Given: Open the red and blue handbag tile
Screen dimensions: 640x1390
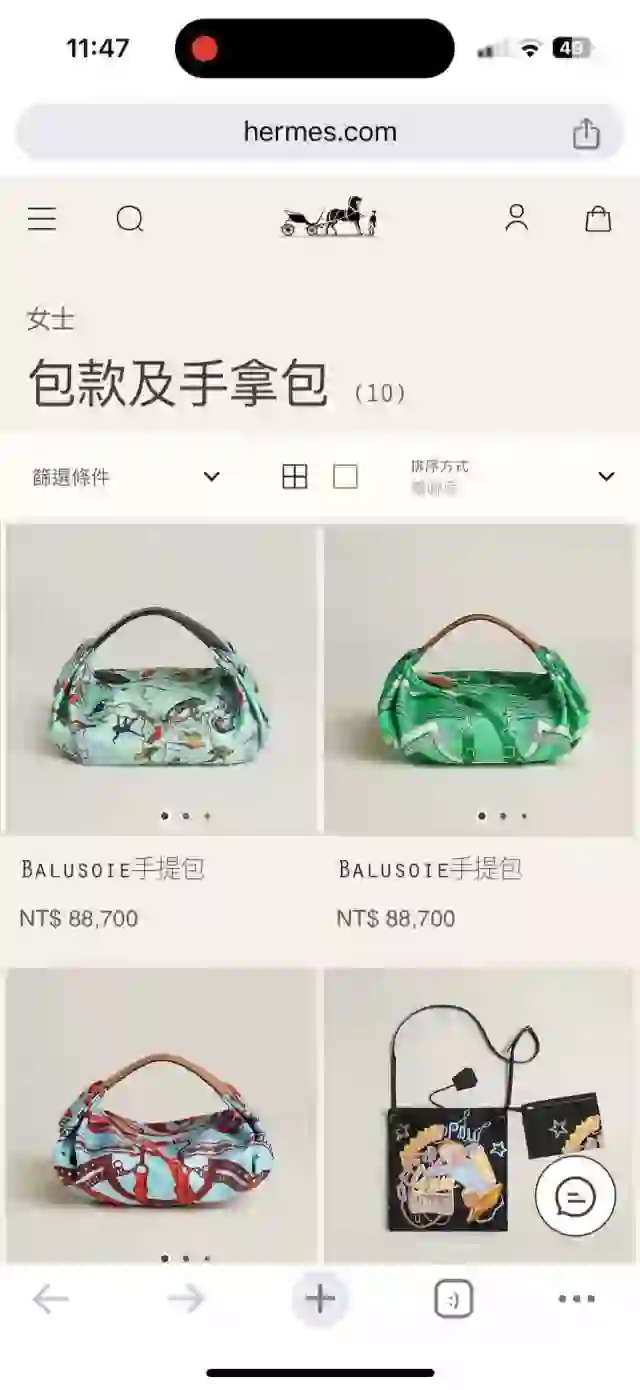Looking at the screenshot, I should [161, 1116].
